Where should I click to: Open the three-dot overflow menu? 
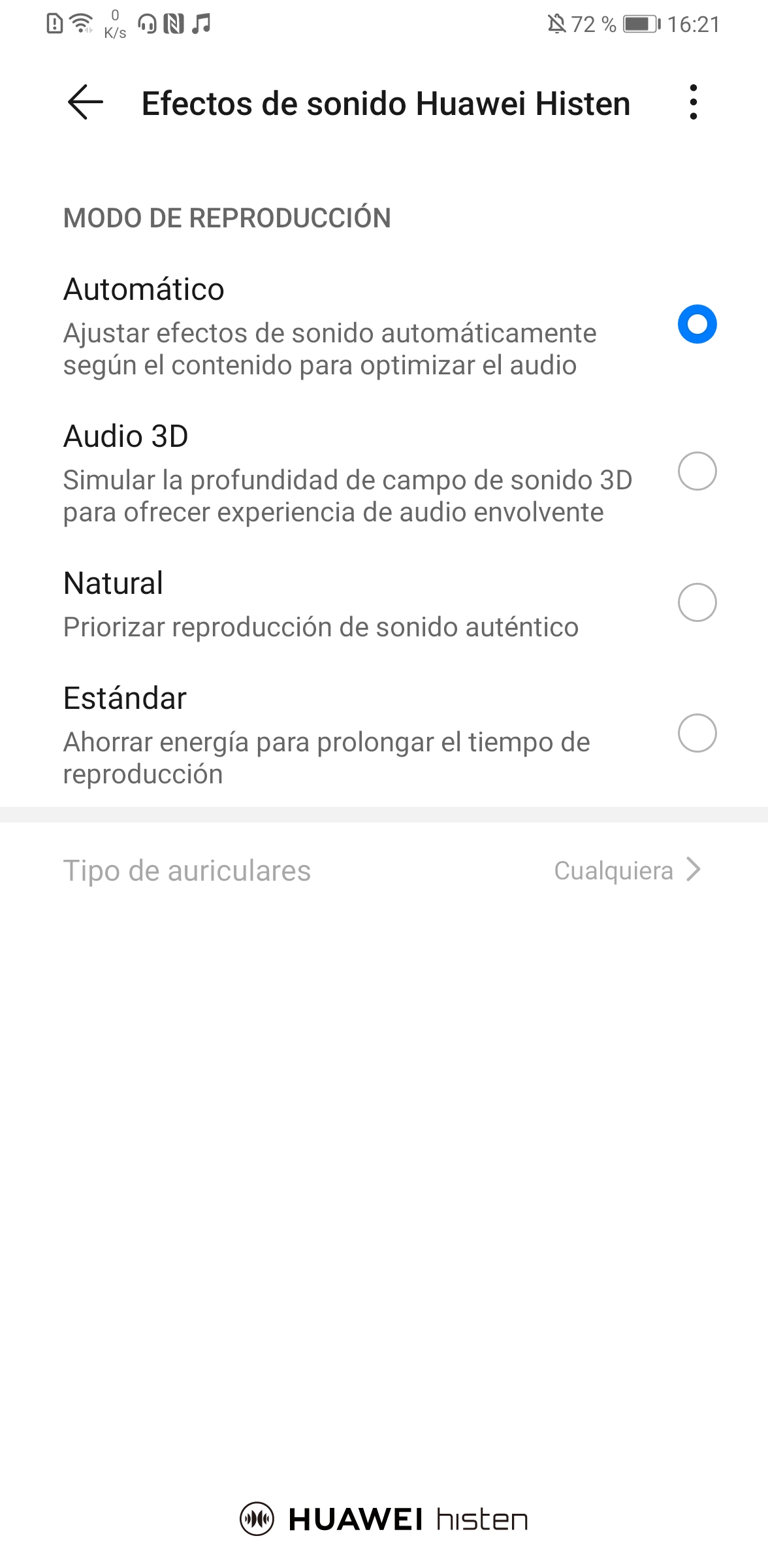(x=693, y=103)
